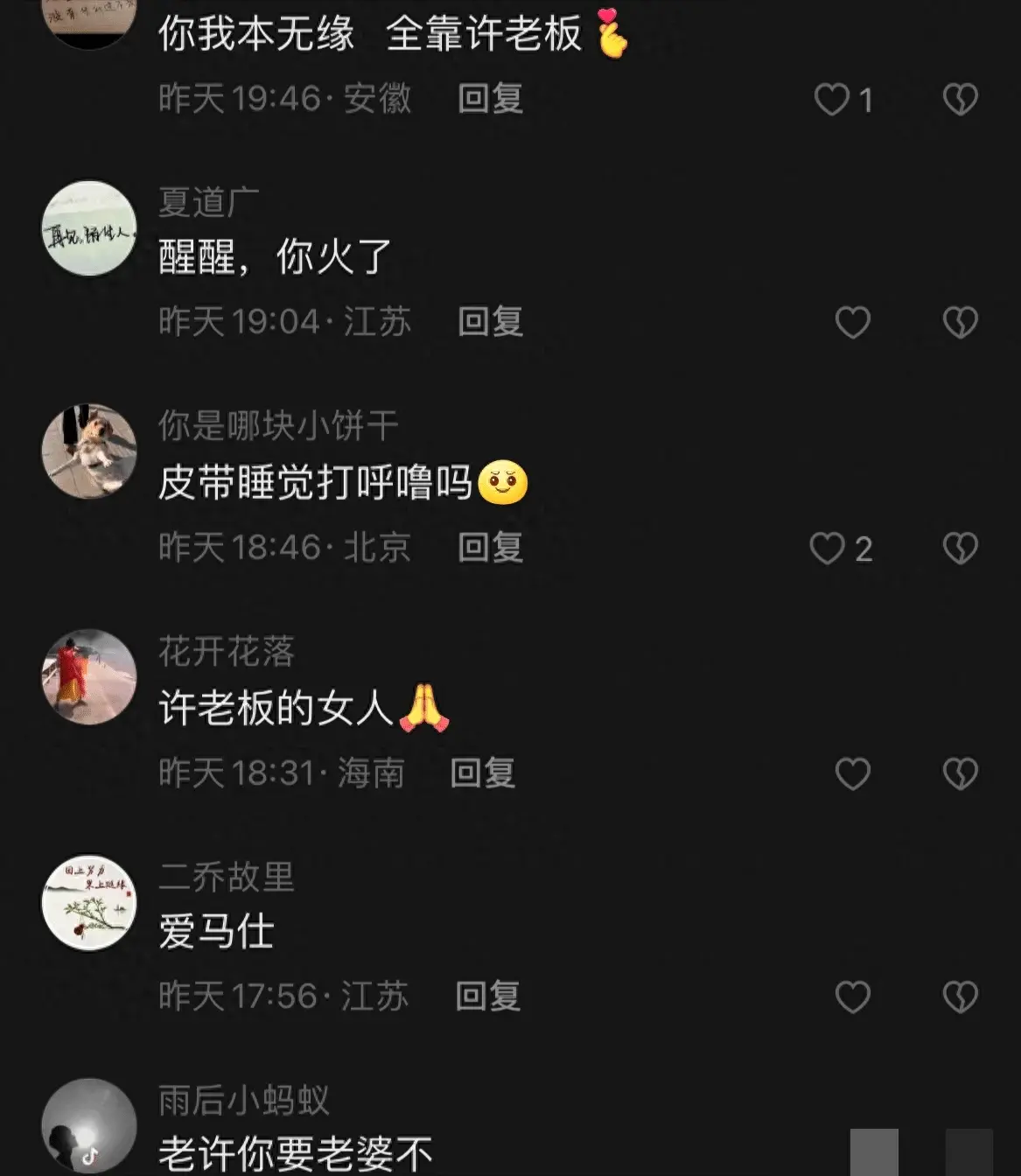
Task: Reply to 二乔故里's comment 爱马仕
Action: (488, 997)
